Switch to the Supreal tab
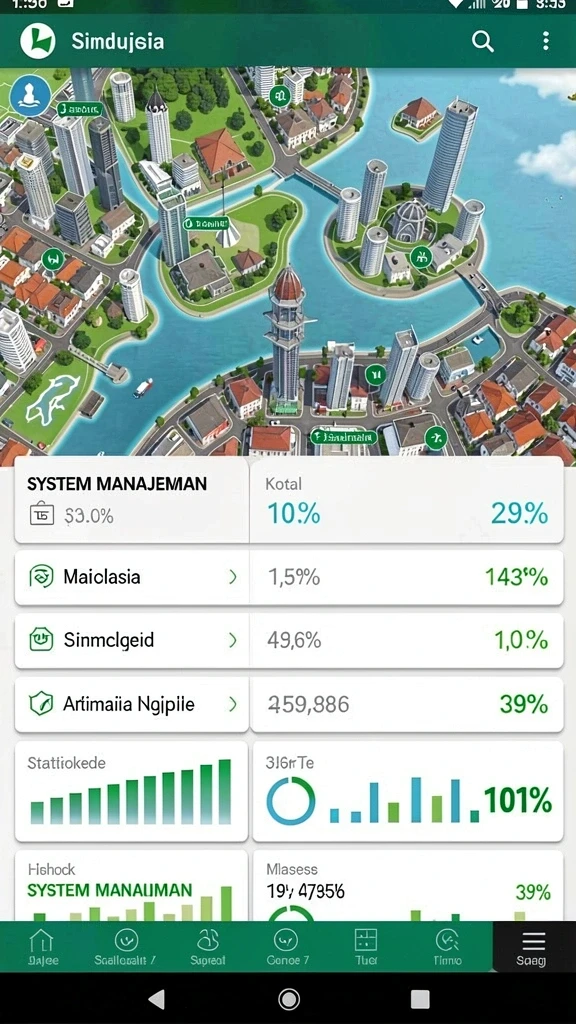This screenshot has height=1024, width=576. point(208,947)
